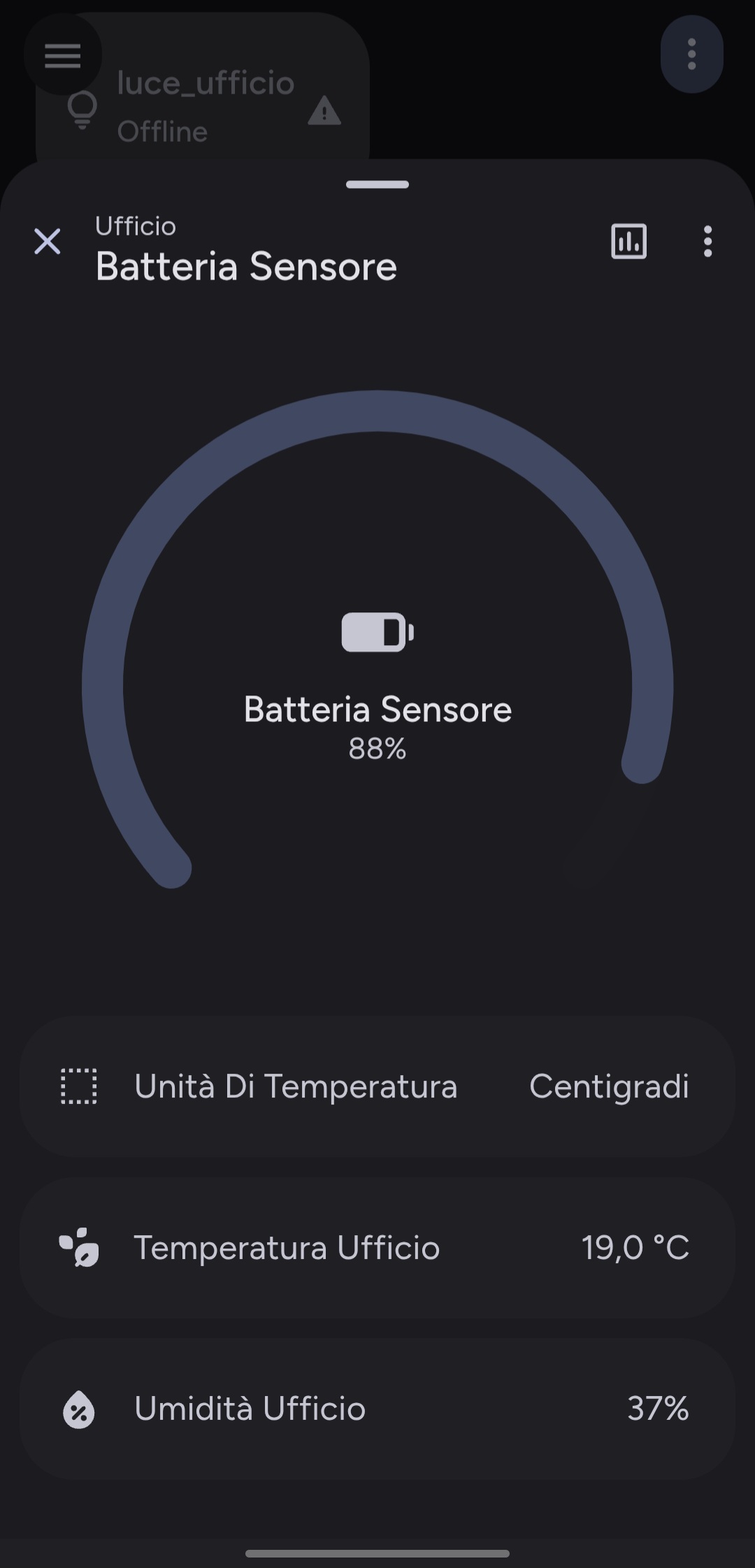Viewport: 755px width, 1568px height.
Task: Open the Unità Di Temperatura row
Action: point(377,1087)
